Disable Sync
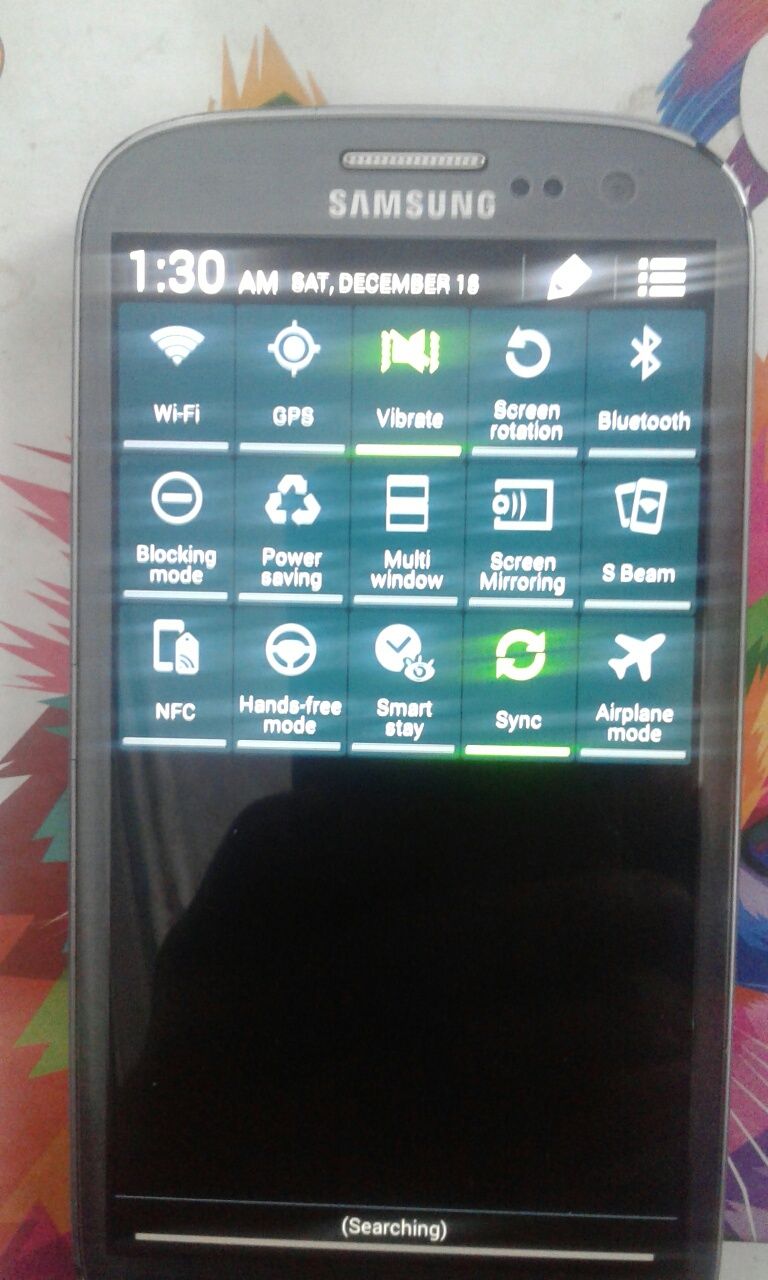 point(519,683)
